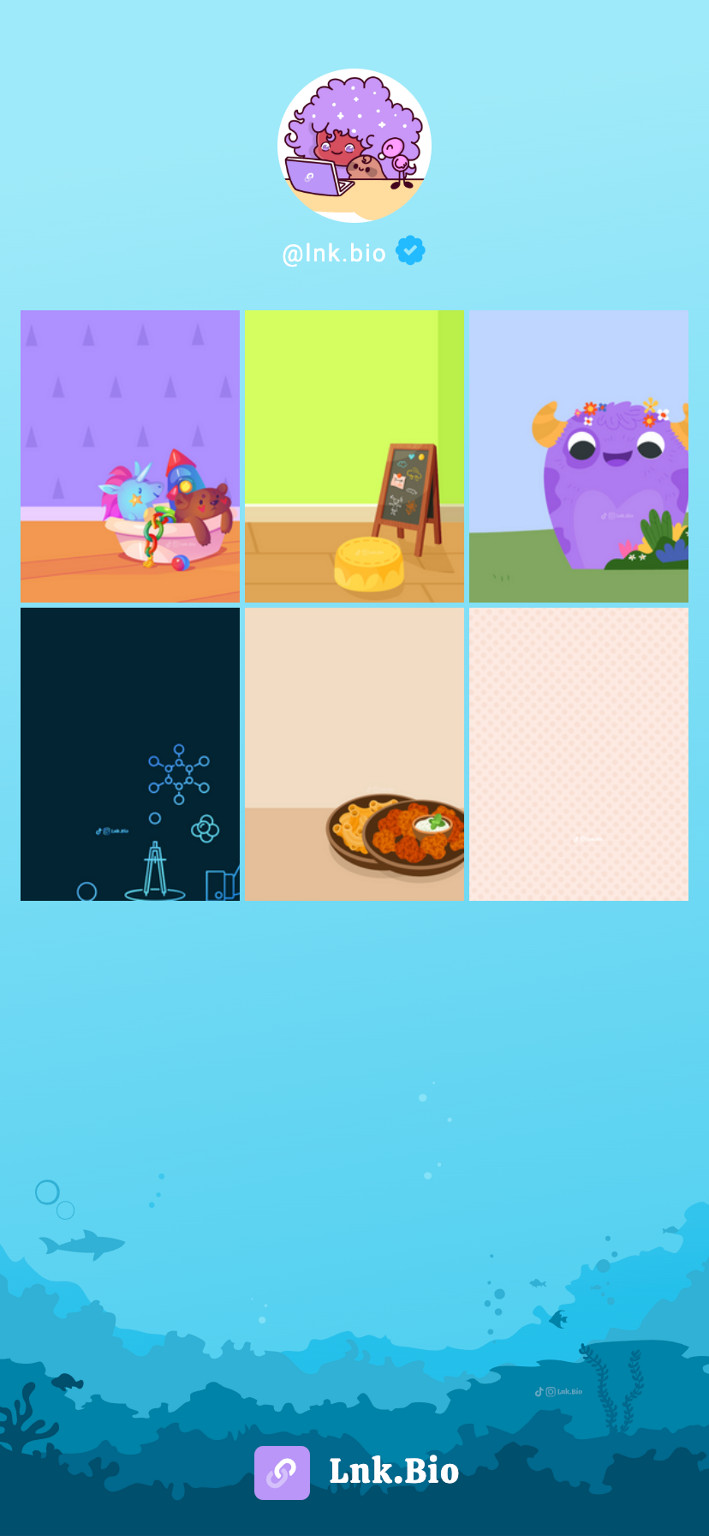The width and height of the screenshot is (709, 1536).
Task: Open the dark blue science icons tile
Action: 130,754
